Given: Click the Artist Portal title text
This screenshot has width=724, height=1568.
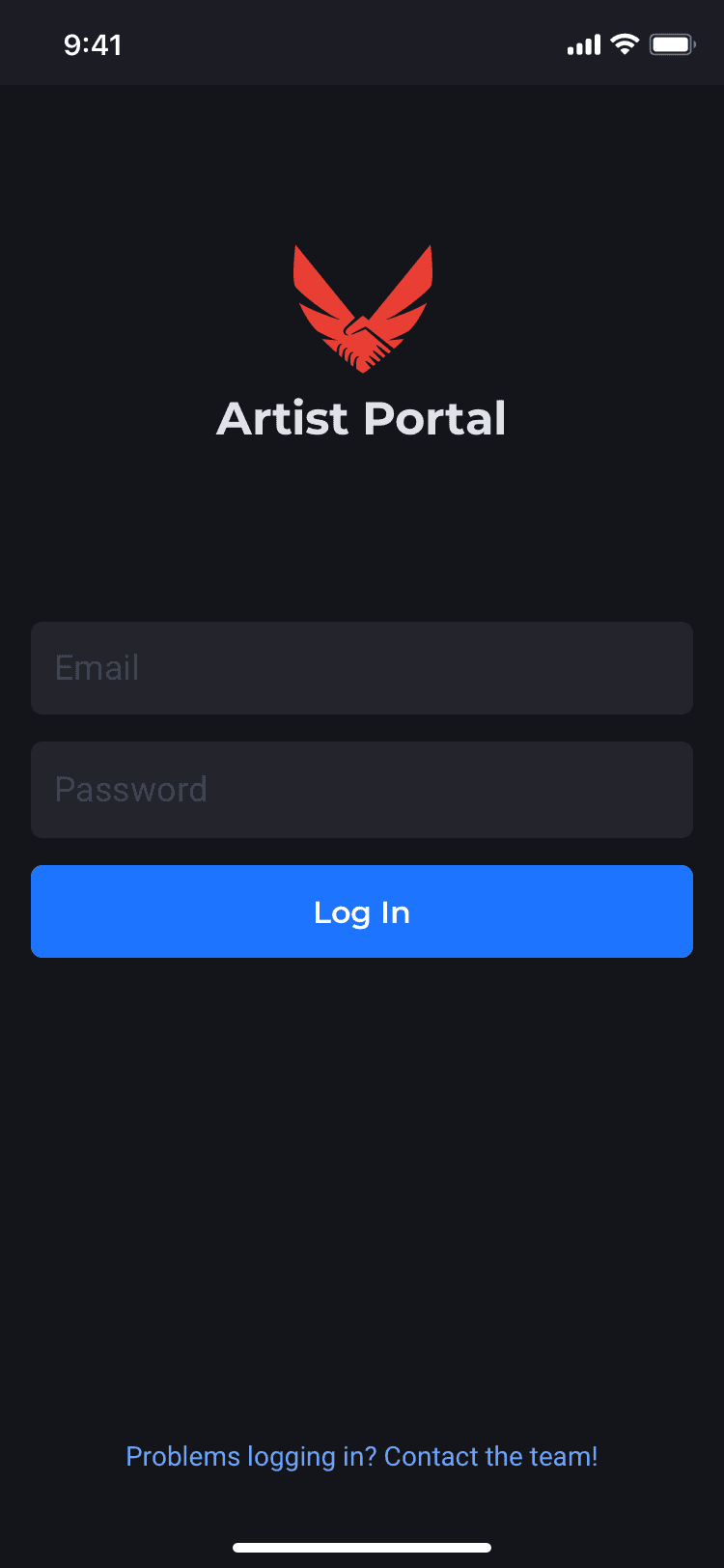Looking at the screenshot, I should [x=362, y=417].
